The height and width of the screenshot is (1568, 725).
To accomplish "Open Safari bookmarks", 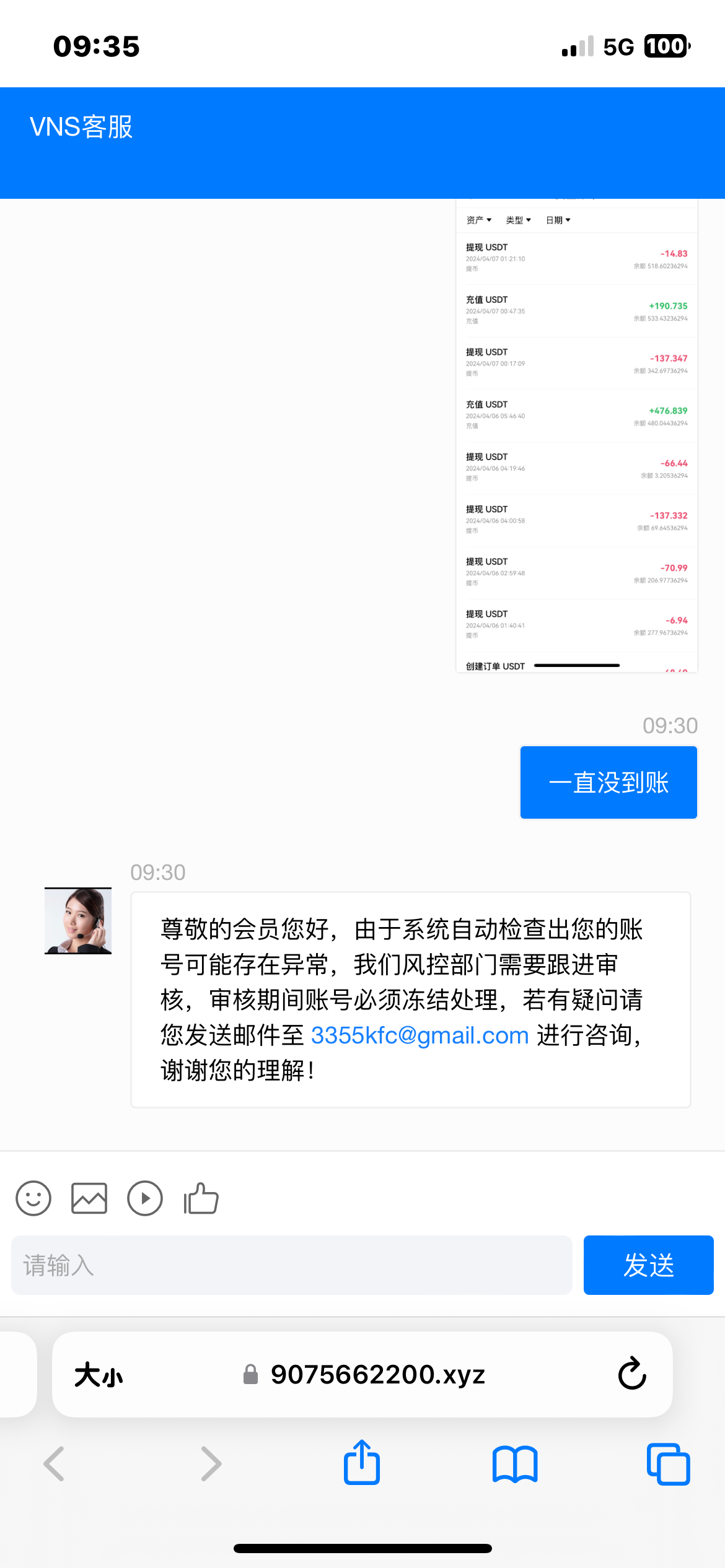I will (x=515, y=1464).
